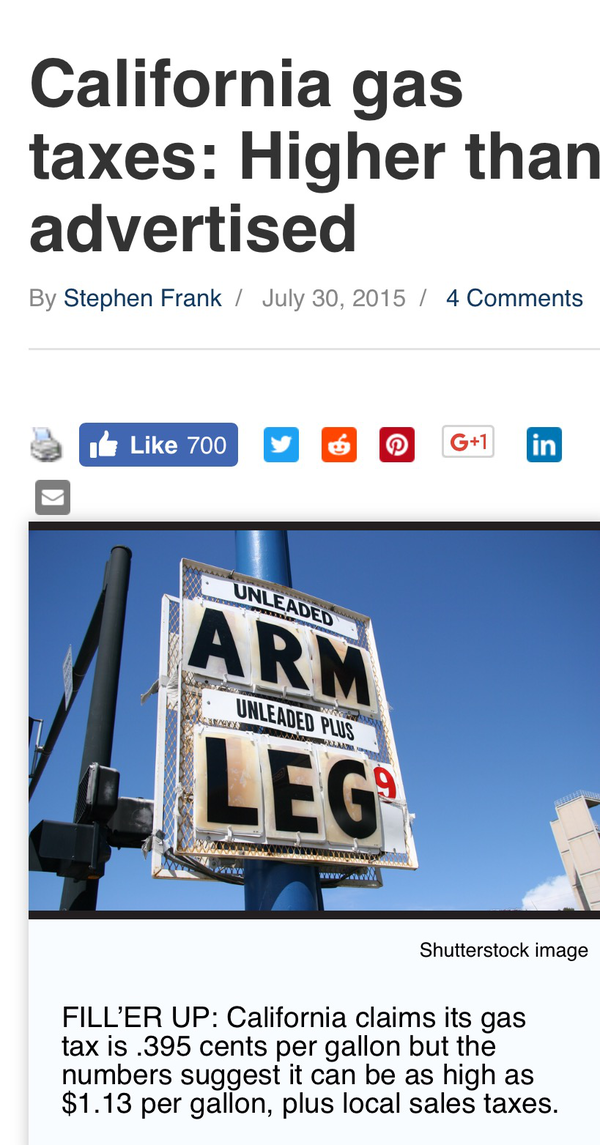The height and width of the screenshot is (1145, 600).
Task: Share the article on Twitter
Action: coord(281,445)
